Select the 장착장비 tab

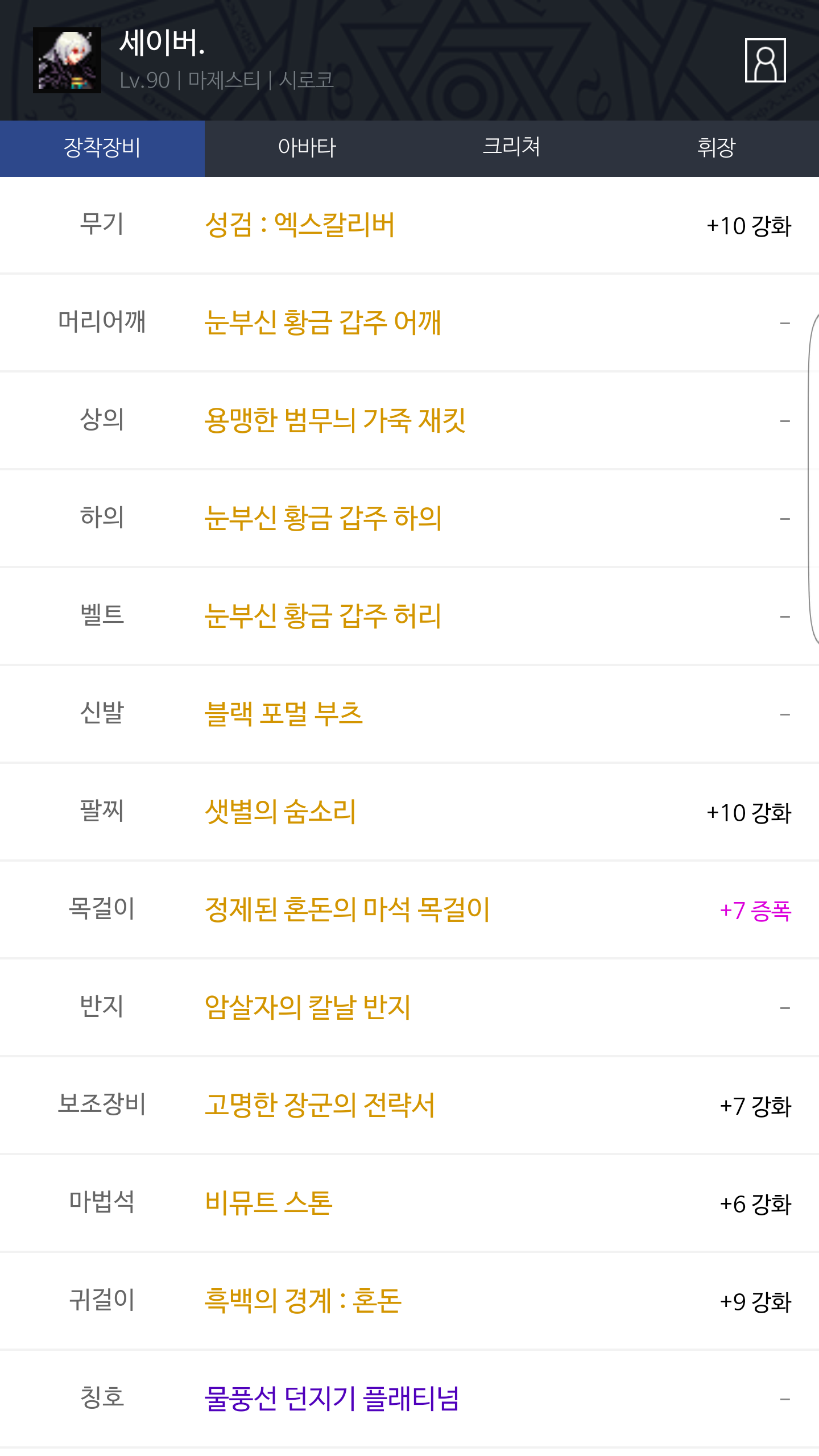click(102, 148)
